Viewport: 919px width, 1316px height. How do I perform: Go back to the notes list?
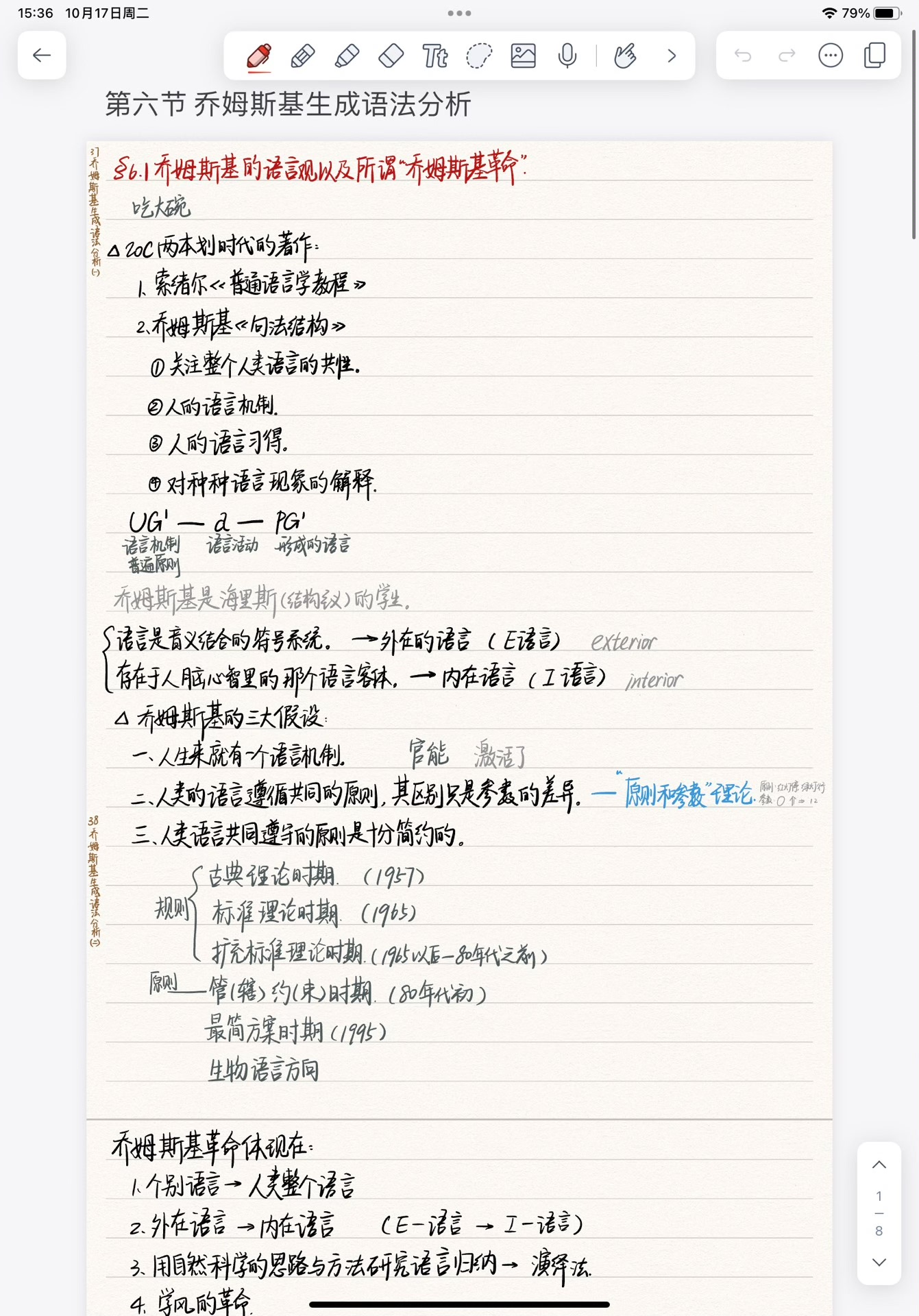(x=42, y=56)
